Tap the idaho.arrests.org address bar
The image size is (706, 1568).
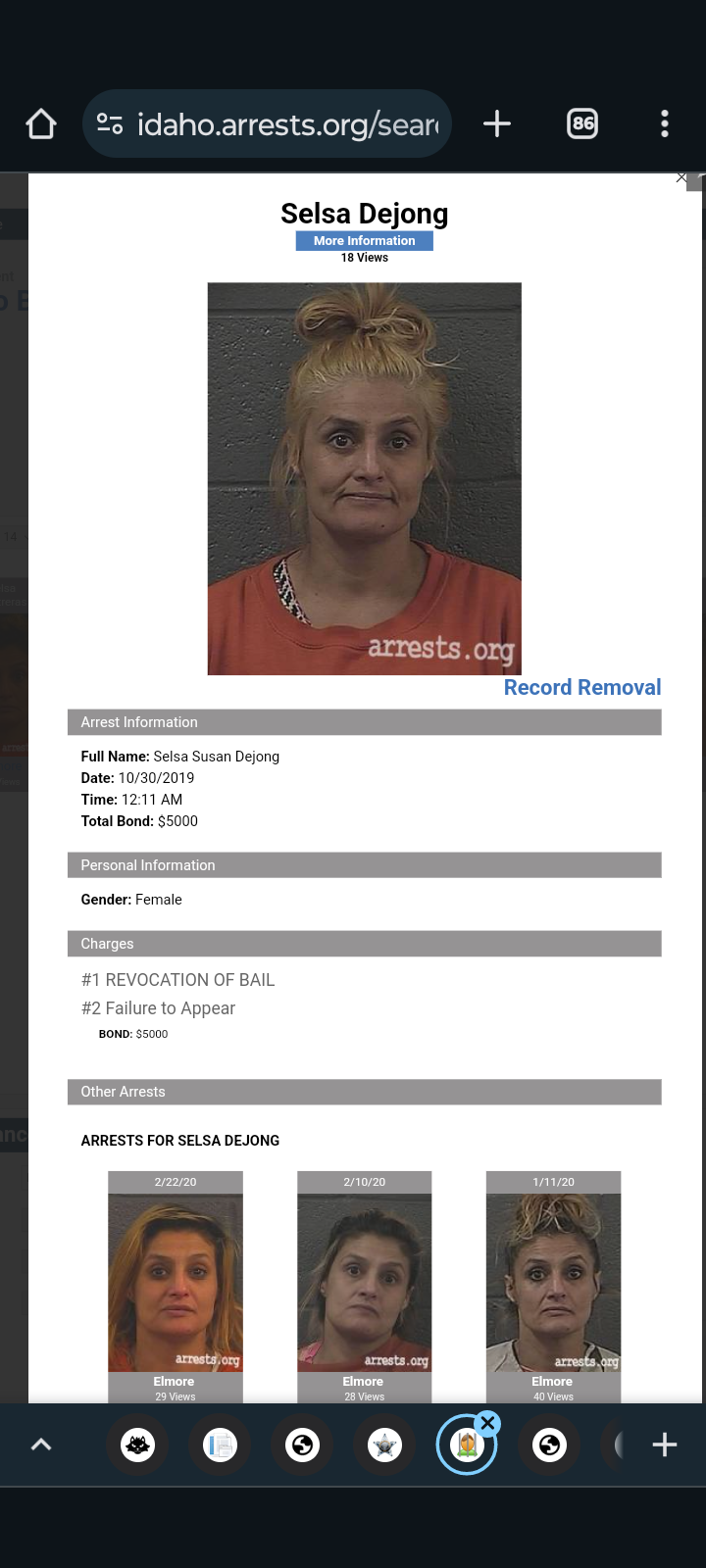267,123
